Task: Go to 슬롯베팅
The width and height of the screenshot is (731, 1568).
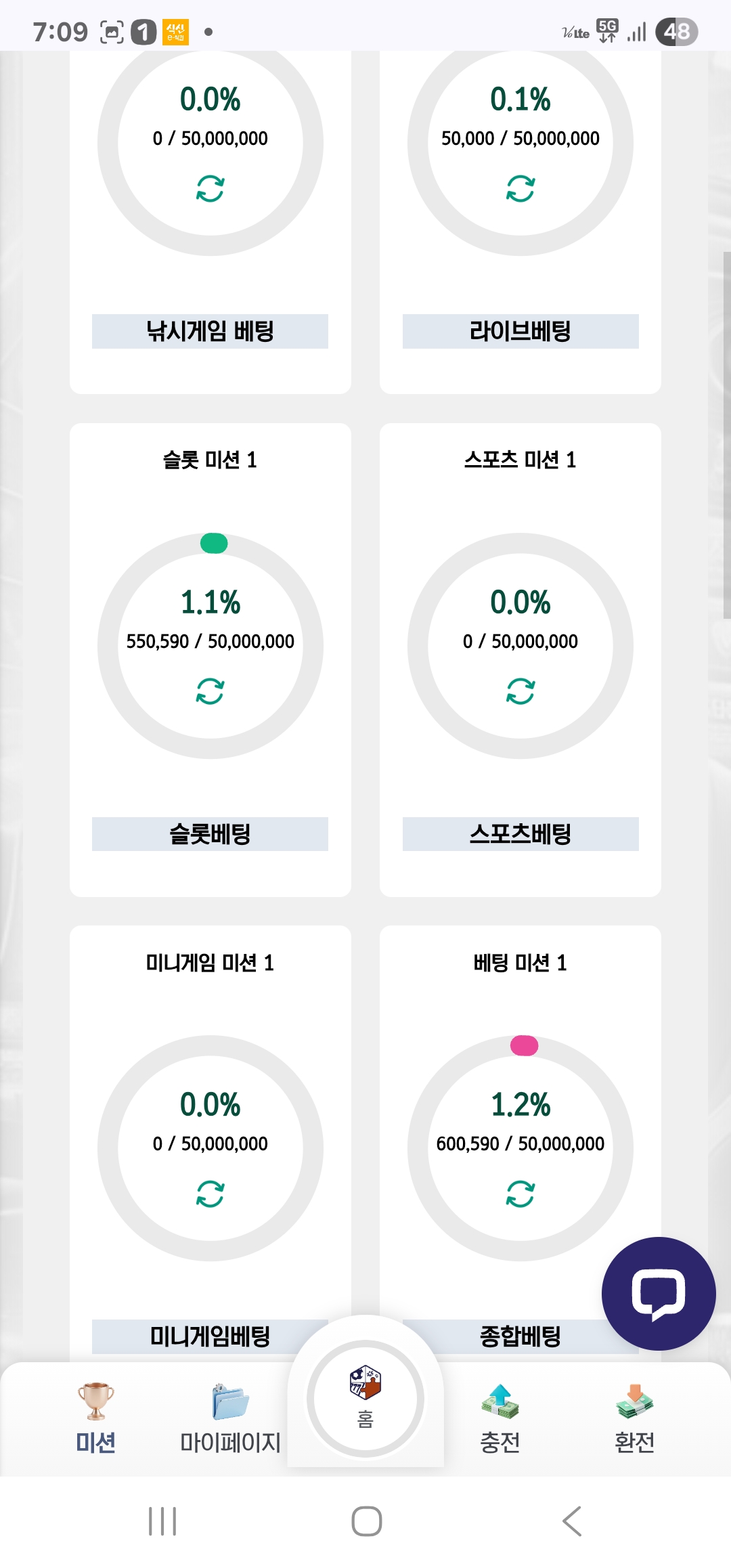Action: point(210,834)
